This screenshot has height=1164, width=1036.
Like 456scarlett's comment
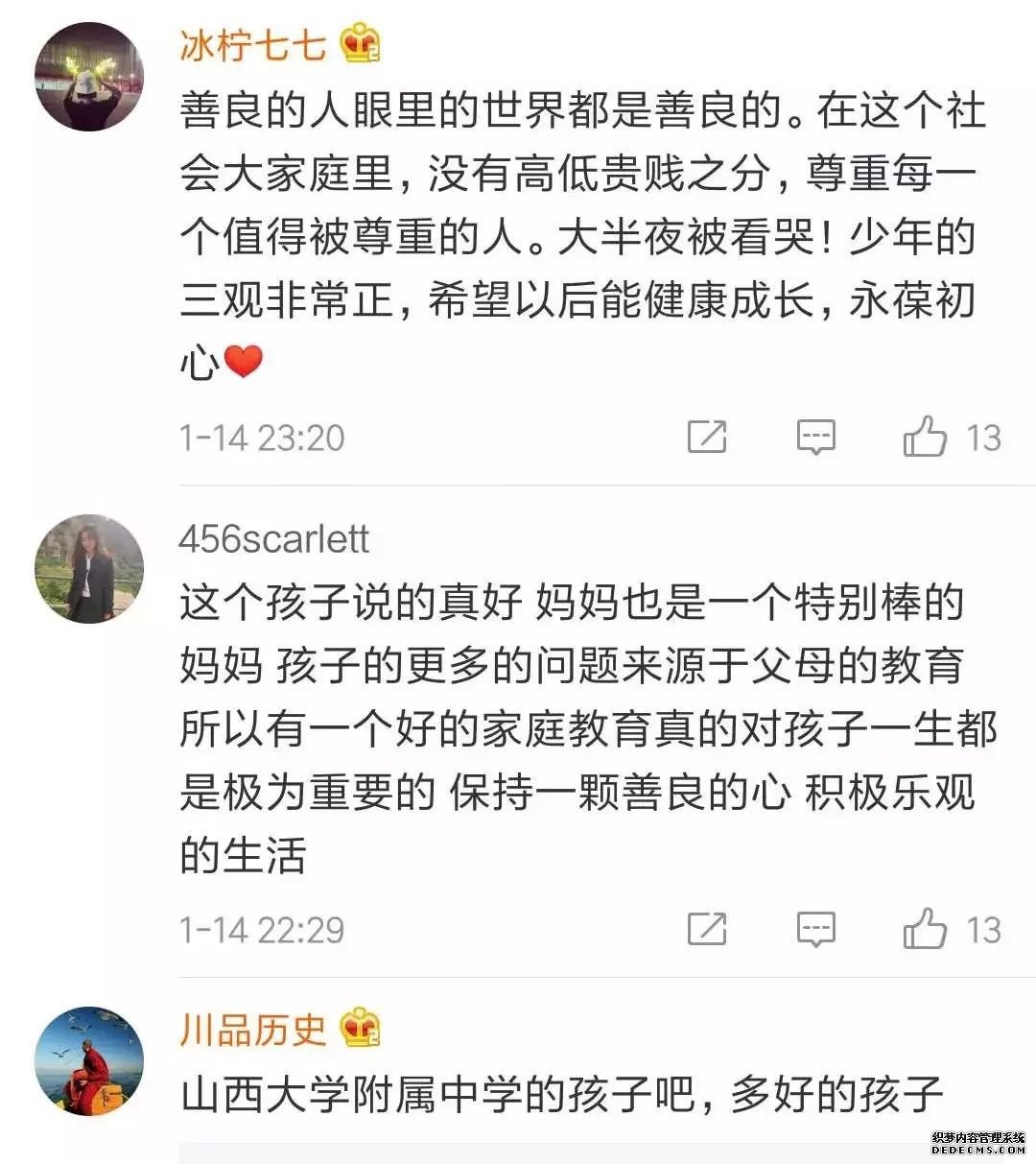point(925,929)
